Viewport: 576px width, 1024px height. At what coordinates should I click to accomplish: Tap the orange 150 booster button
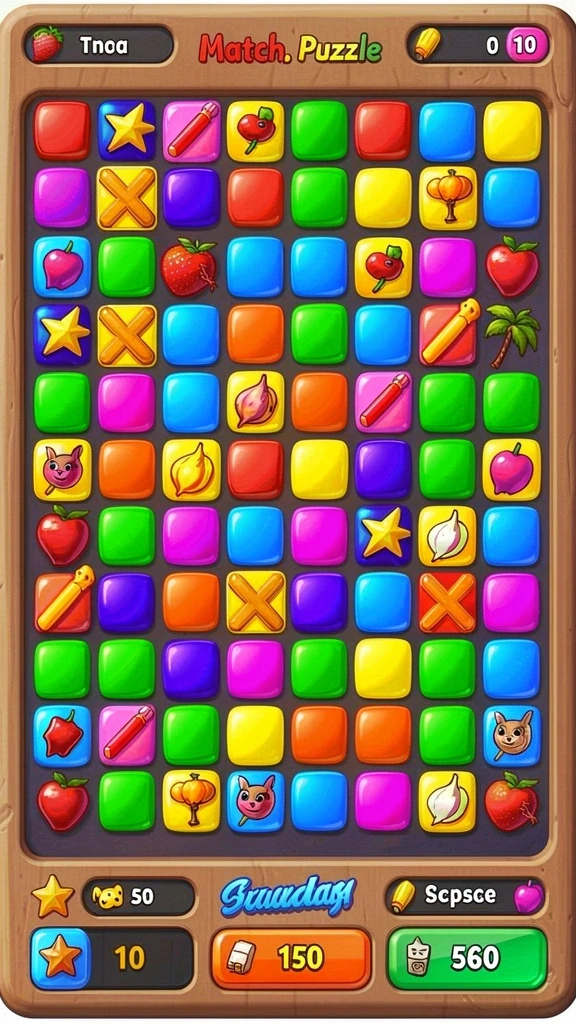tap(291, 958)
